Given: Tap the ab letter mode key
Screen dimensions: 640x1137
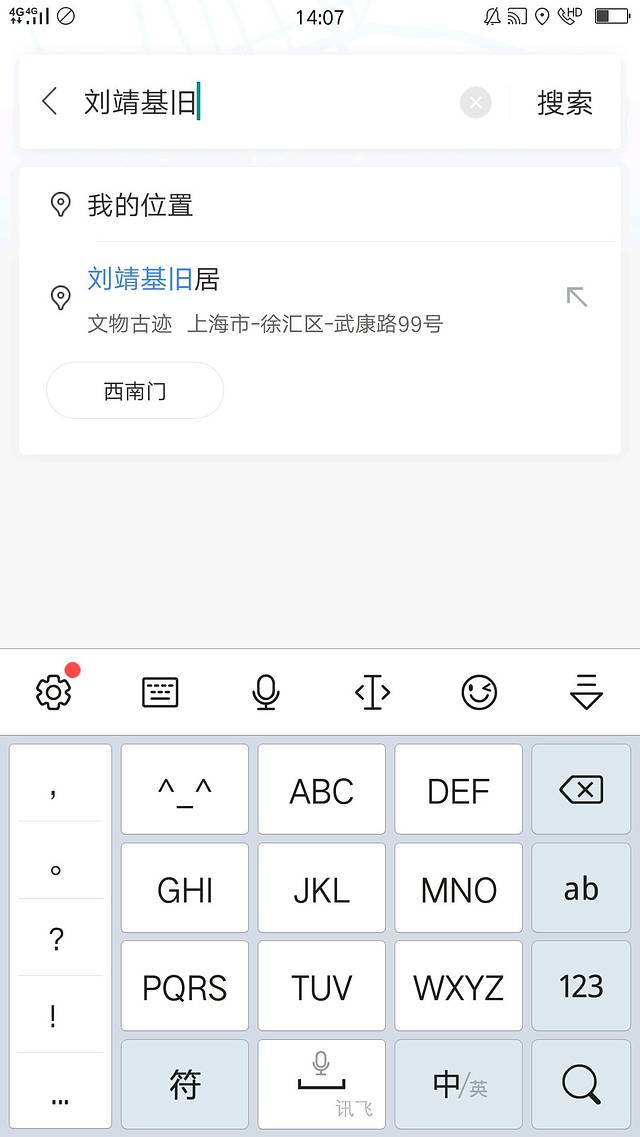Looking at the screenshot, I should 581,888.
